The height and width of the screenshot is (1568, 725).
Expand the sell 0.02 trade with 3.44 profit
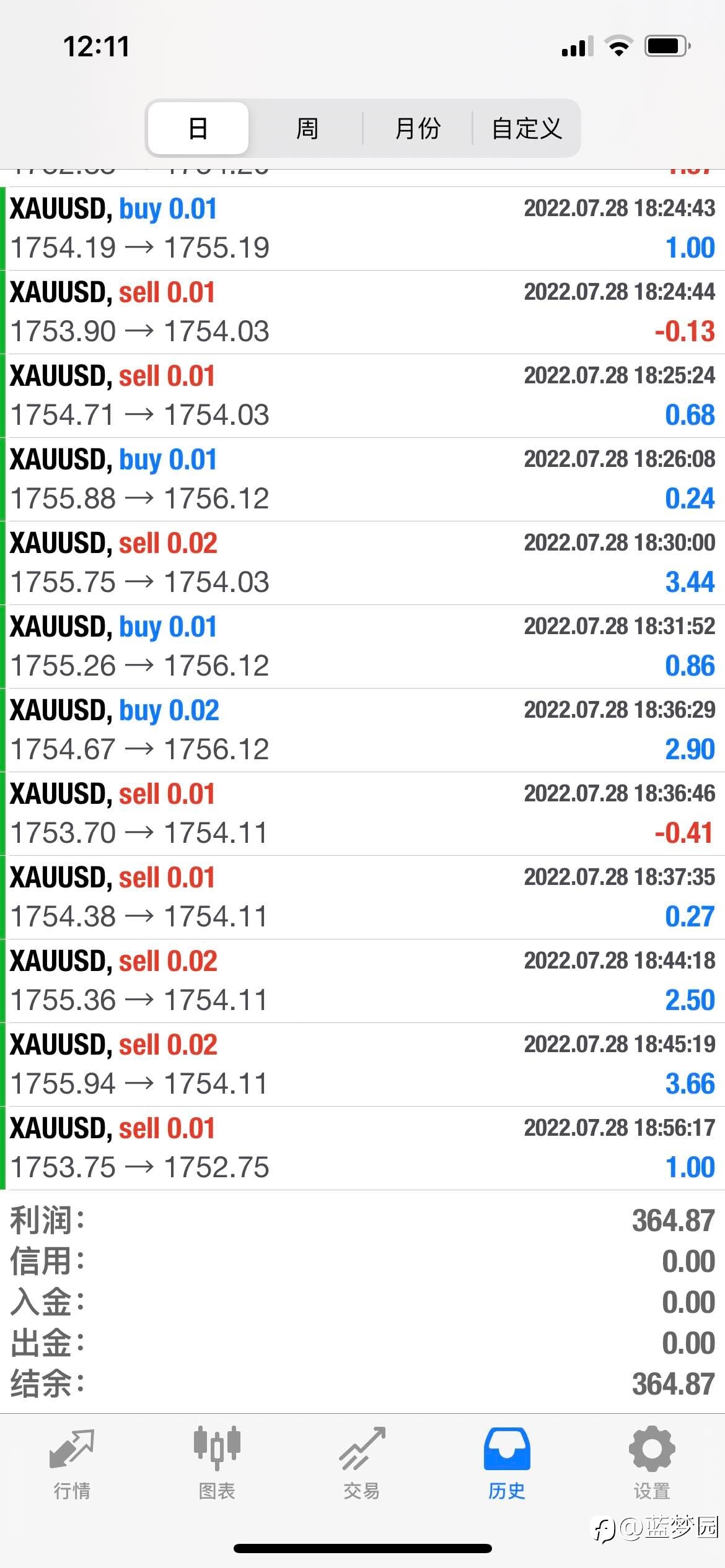tap(362, 563)
